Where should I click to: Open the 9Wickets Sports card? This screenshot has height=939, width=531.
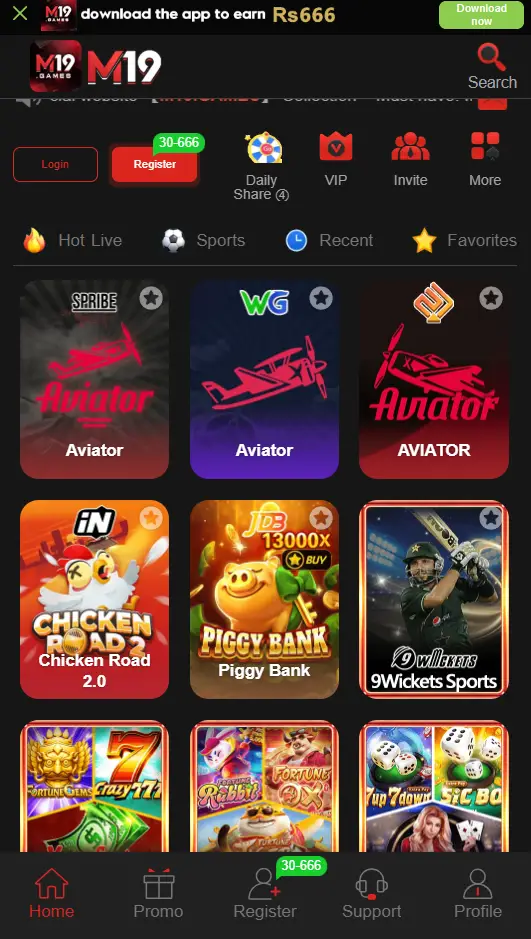tap(434, 599)
